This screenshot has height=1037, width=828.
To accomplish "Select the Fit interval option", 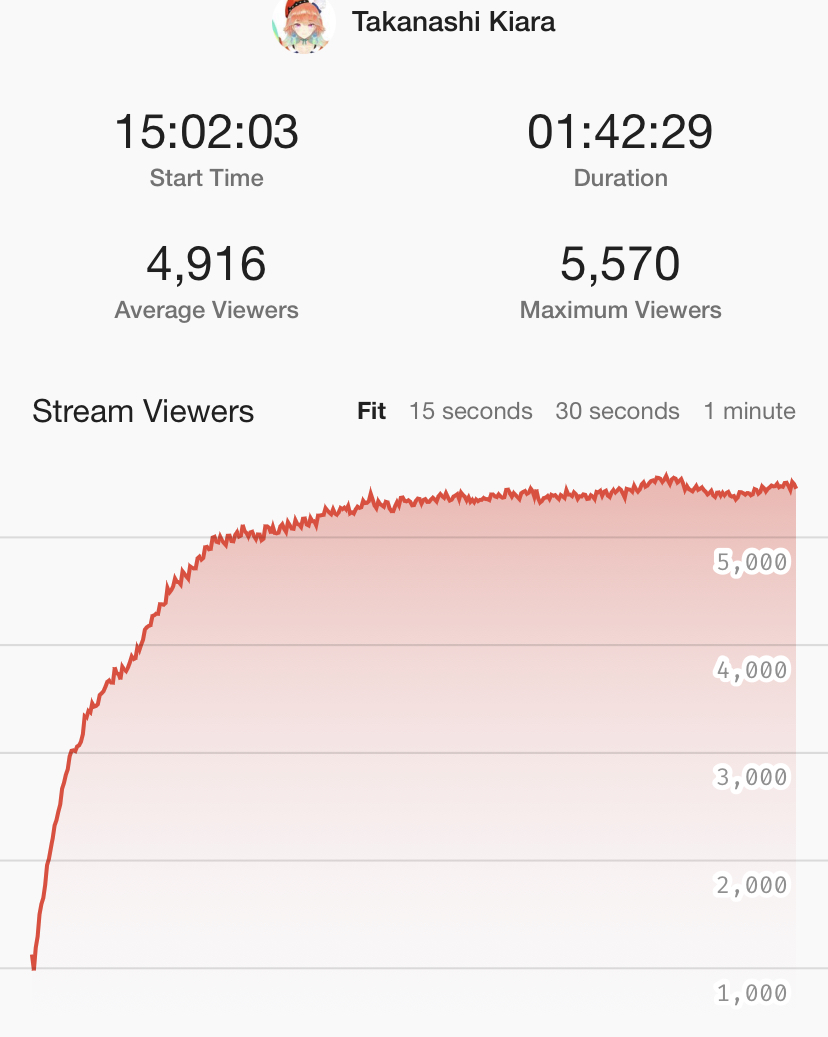I will pyautogui.click(x=371, y=411).
